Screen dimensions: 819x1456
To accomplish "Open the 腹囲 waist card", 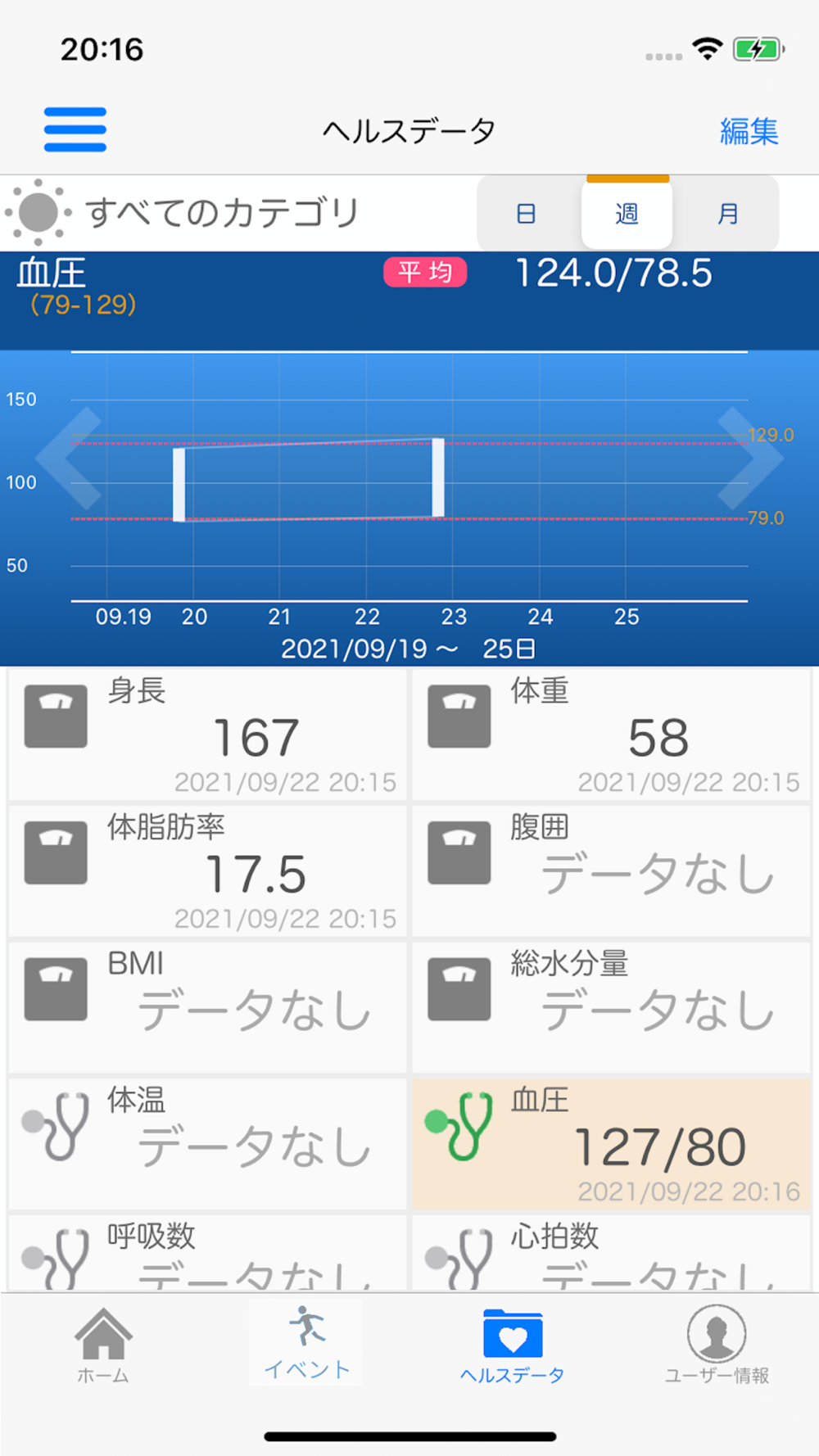I will [611, 871].
